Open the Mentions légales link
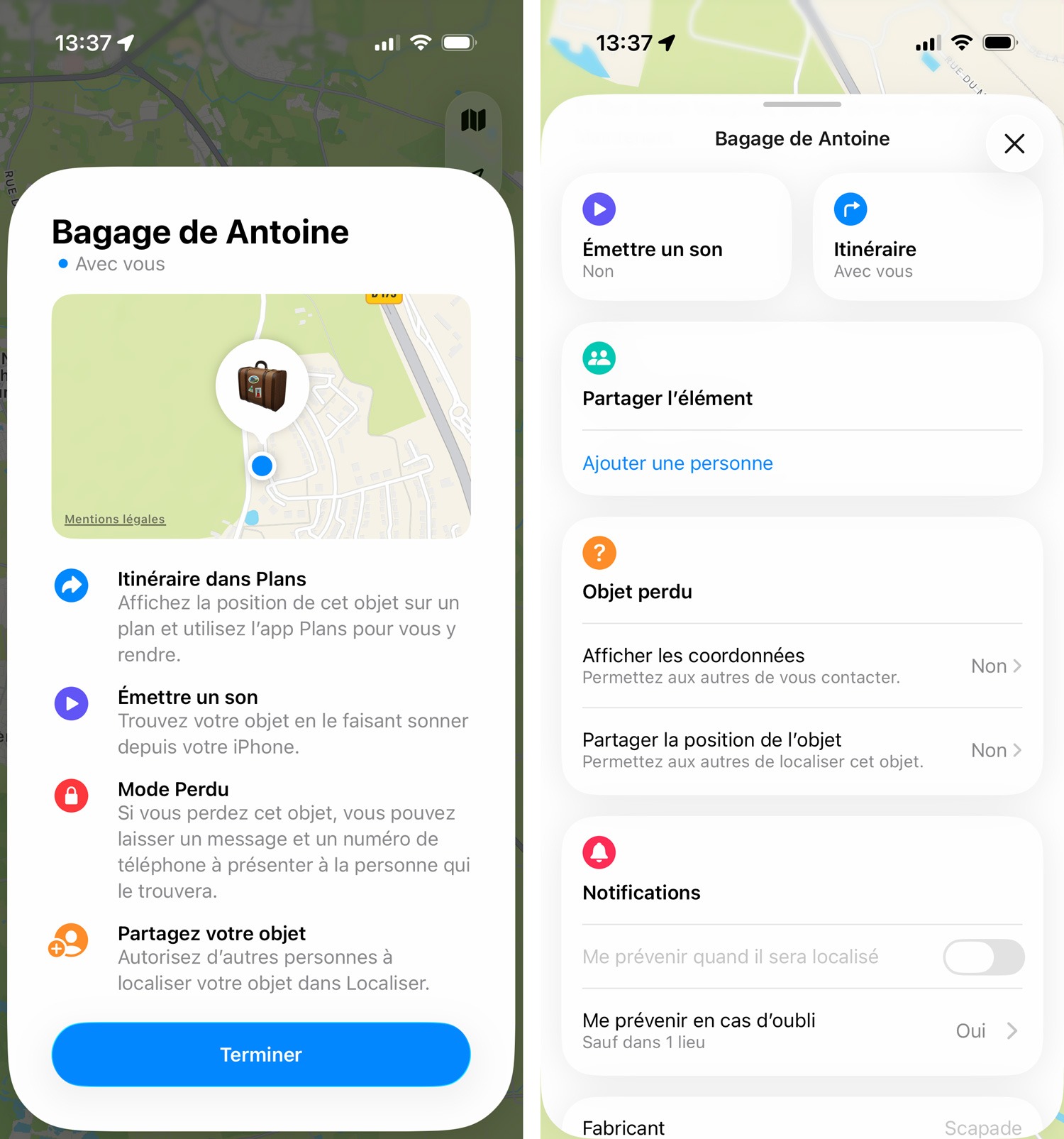1064x1139 pixels. pyautogui.click(x=115, y=519)
